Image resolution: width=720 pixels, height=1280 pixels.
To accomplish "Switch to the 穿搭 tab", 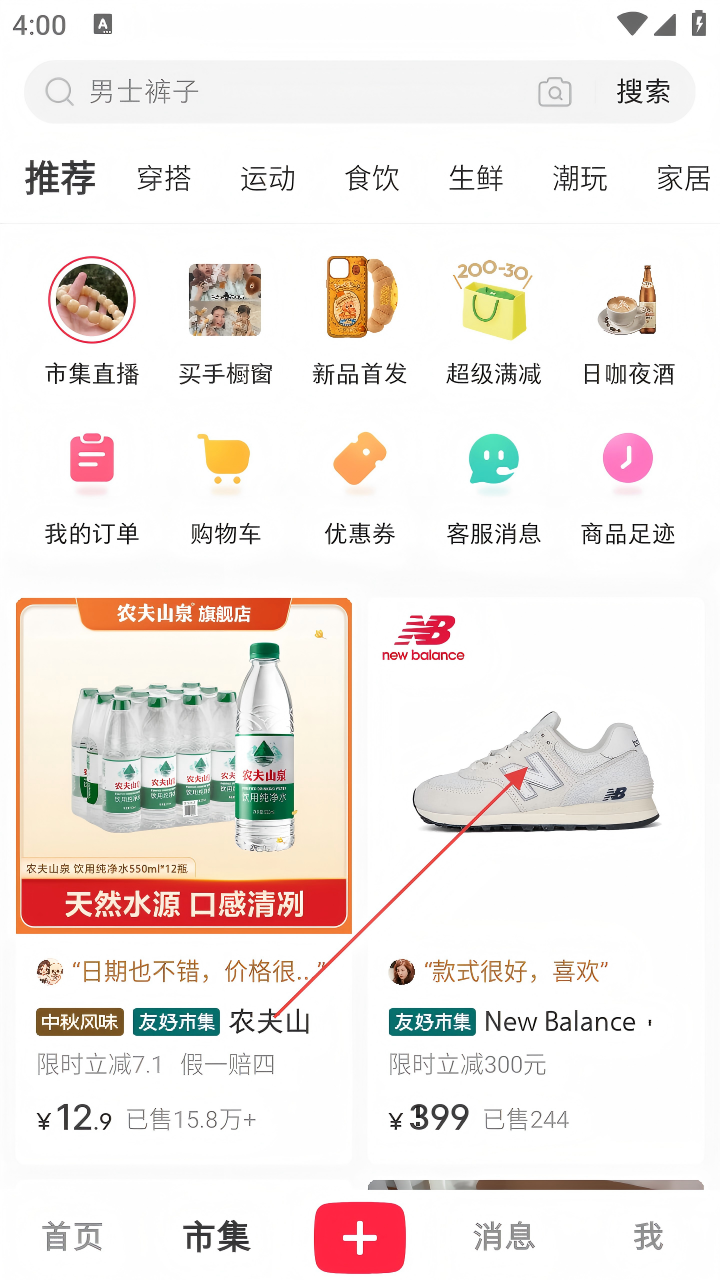I will 164,179.
